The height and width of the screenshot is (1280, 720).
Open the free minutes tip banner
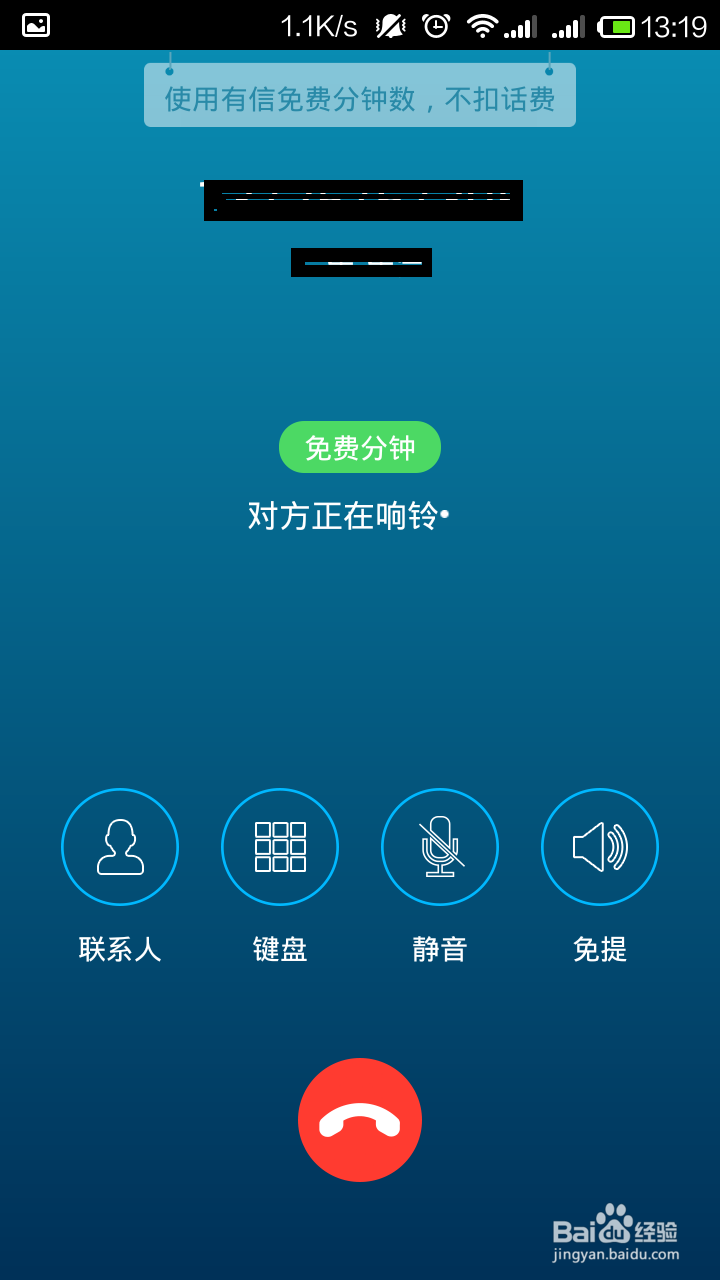359,94
